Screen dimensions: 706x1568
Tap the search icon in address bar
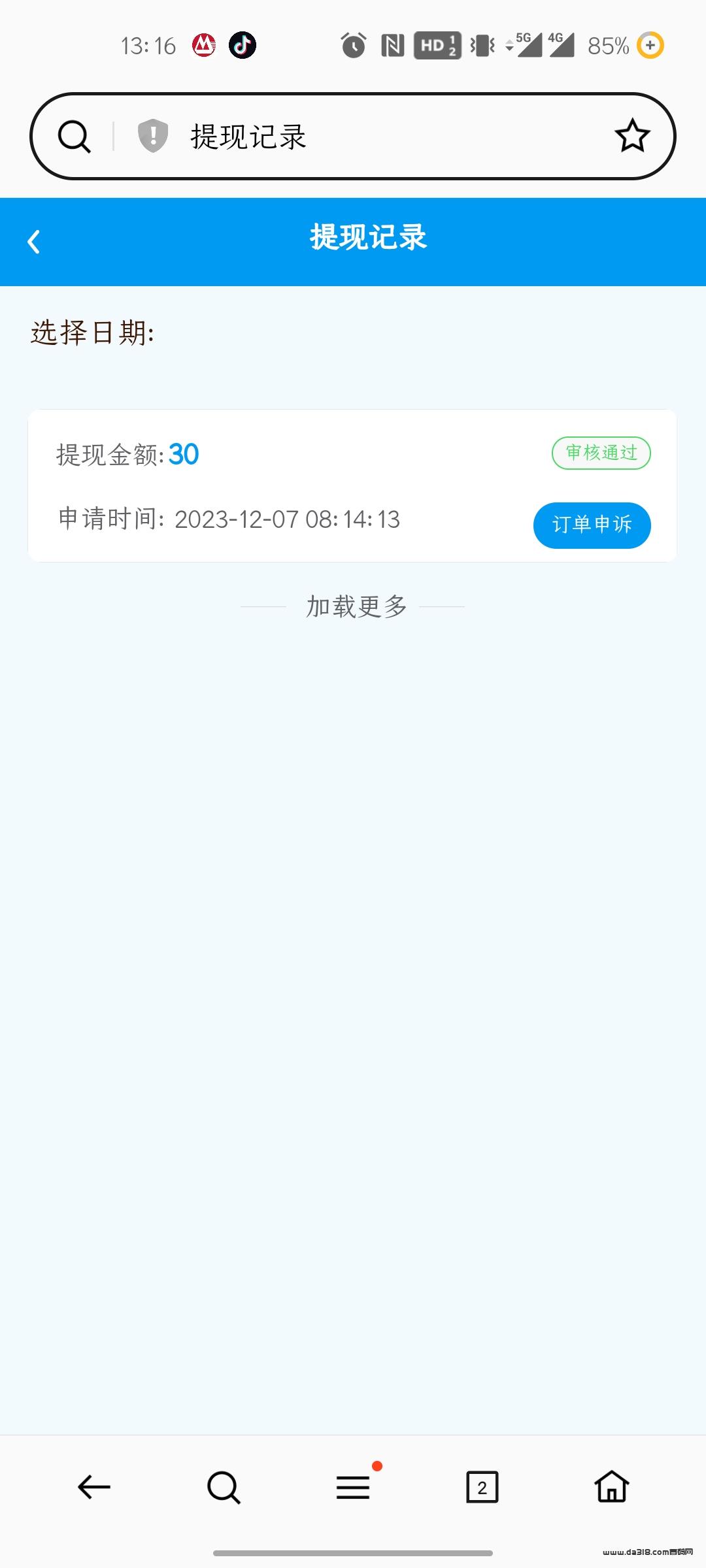tap(75, 137)
